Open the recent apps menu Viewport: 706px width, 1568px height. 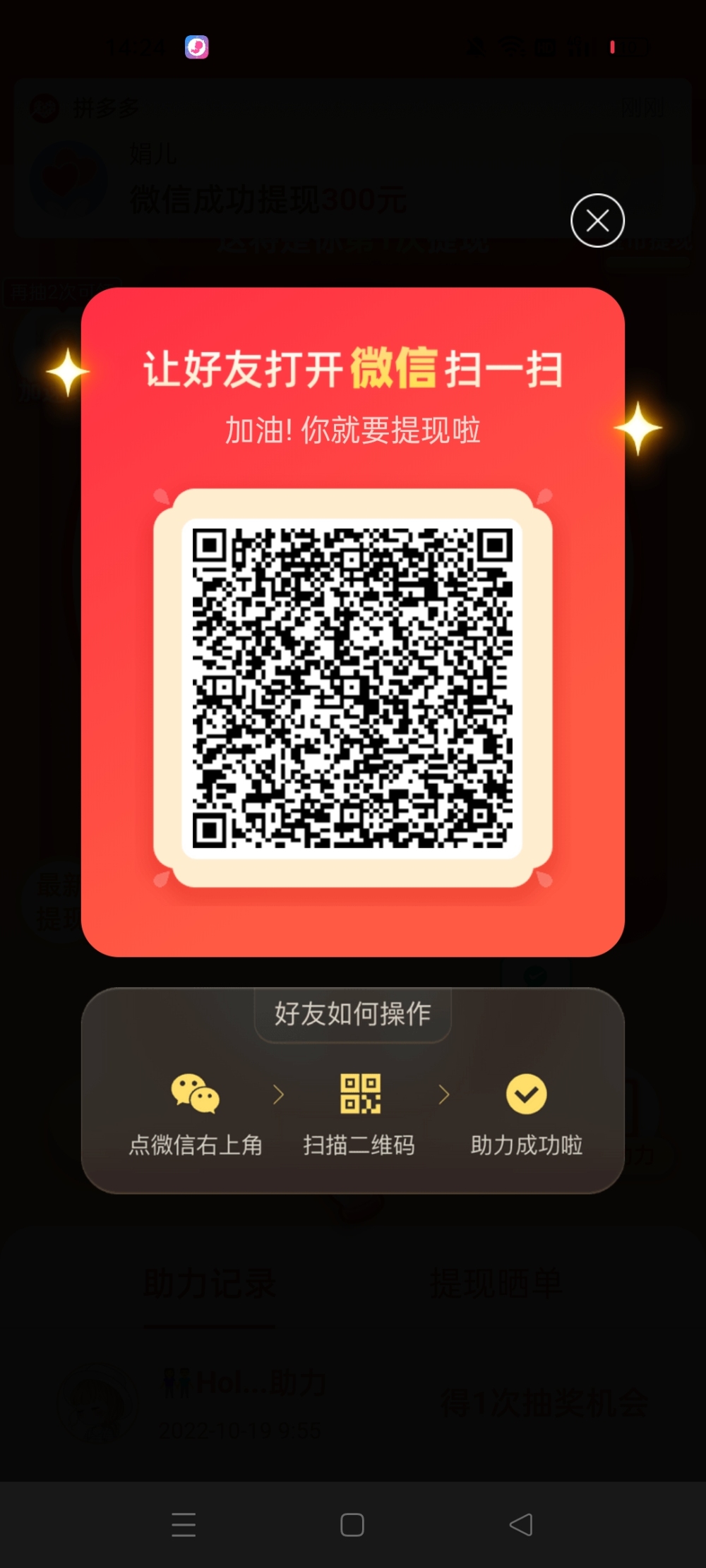pyautogui.click(x=184, y=1525)
